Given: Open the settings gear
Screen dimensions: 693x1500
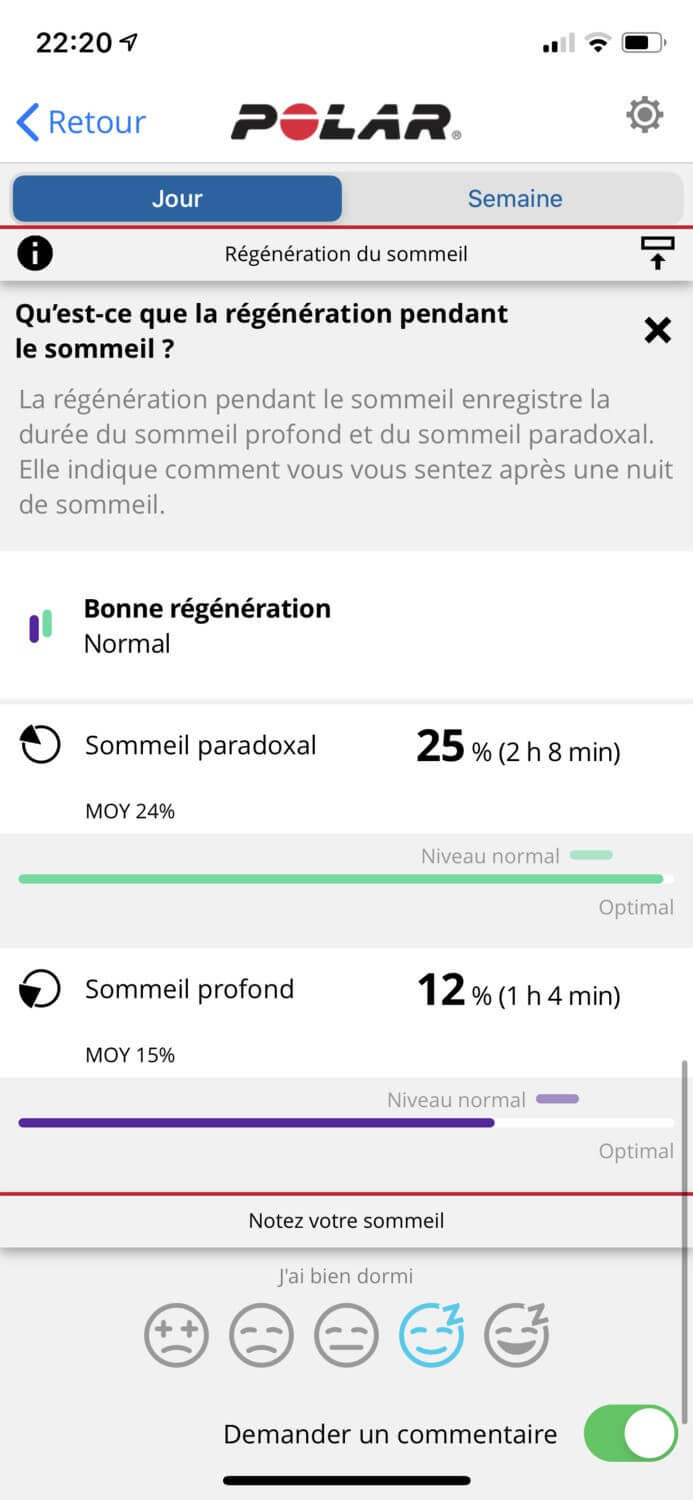Looking at the screenshot, I should coord(644,116).
